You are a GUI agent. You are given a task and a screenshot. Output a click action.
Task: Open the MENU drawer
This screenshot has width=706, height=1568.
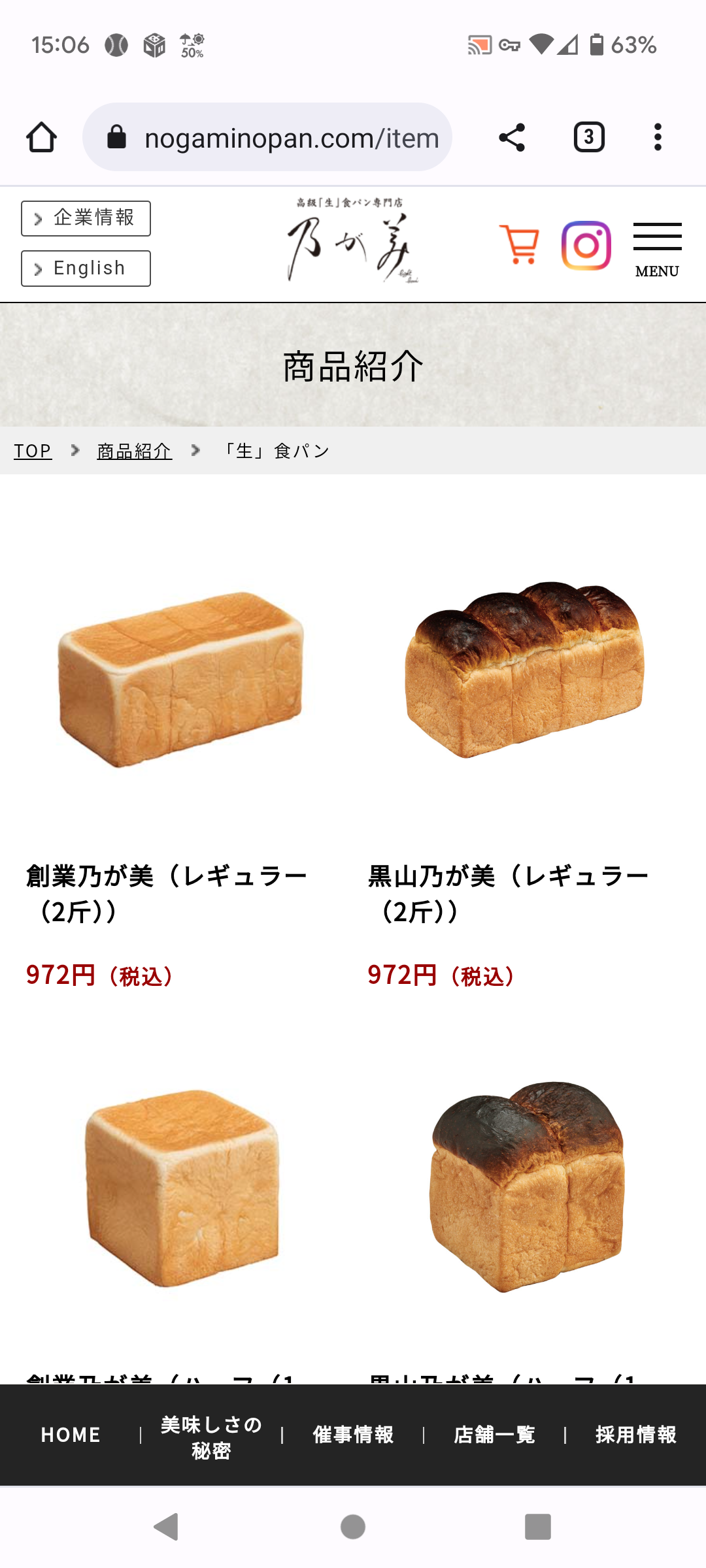point(657,250)
